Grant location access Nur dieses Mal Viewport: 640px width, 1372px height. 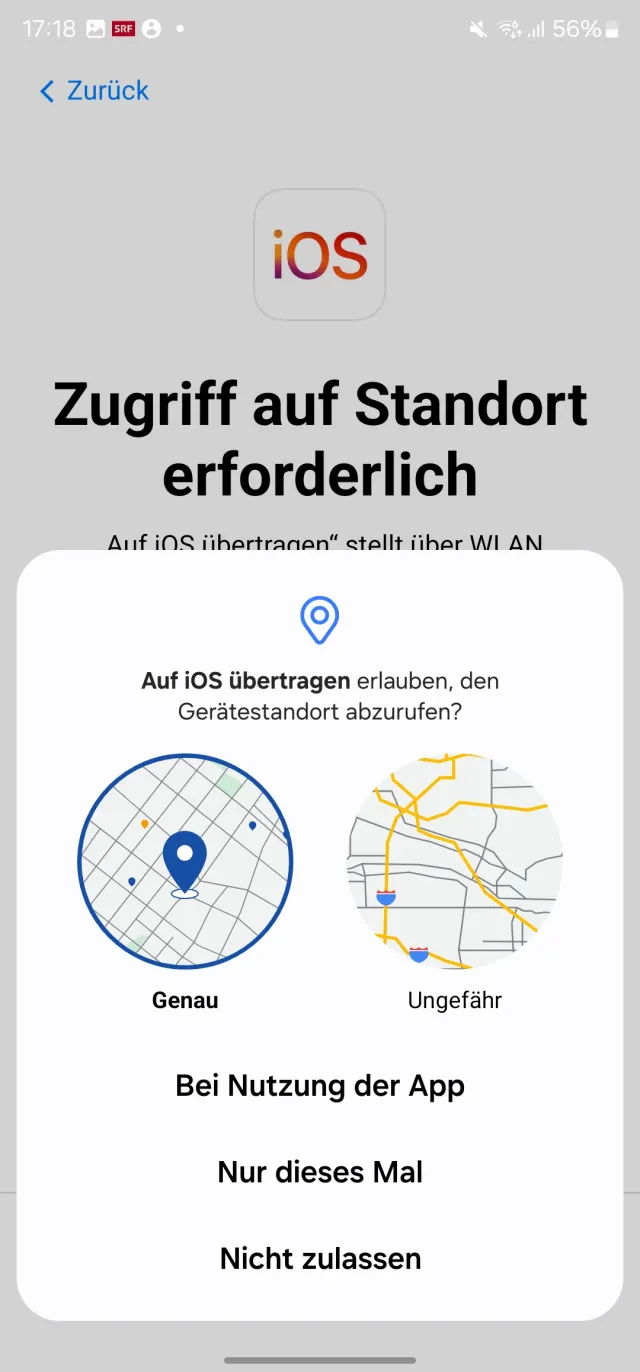tap(320, 1172)
